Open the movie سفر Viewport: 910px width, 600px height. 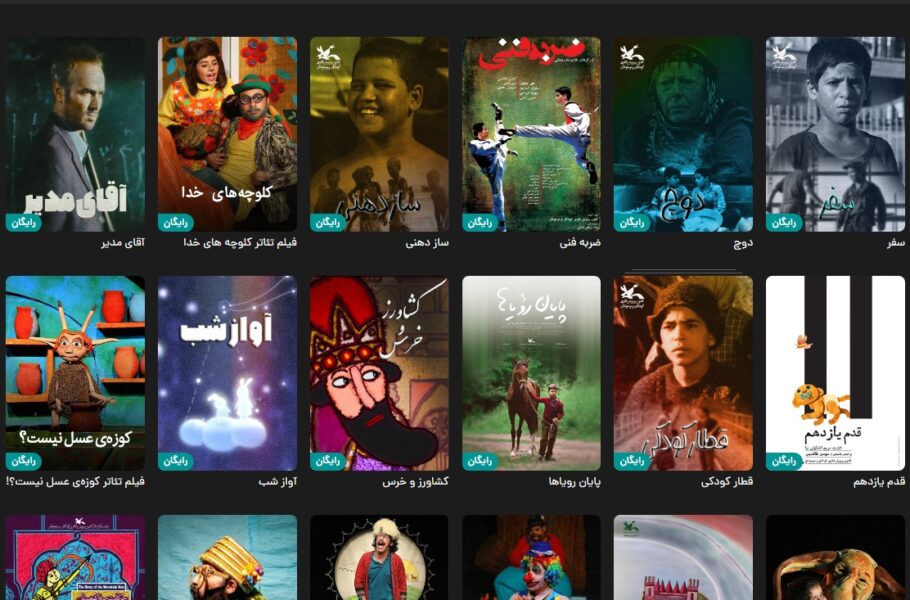click(835, 134)
